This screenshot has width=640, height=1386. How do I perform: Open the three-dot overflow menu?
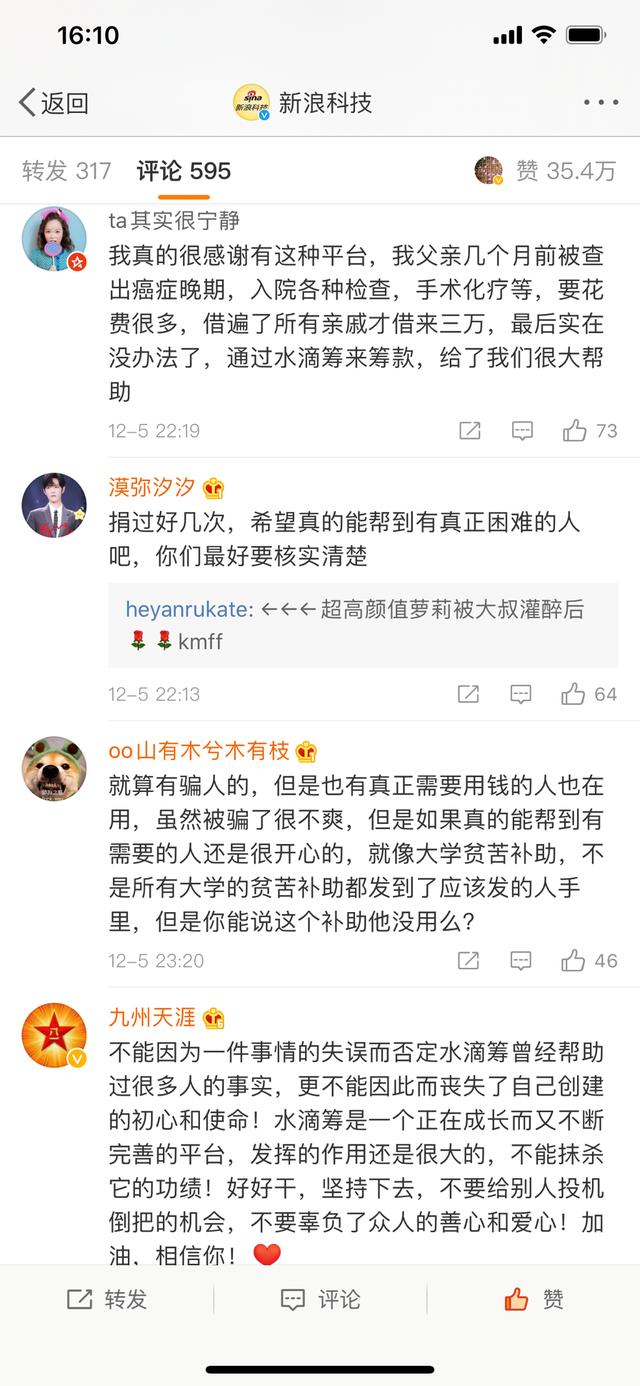601,102
